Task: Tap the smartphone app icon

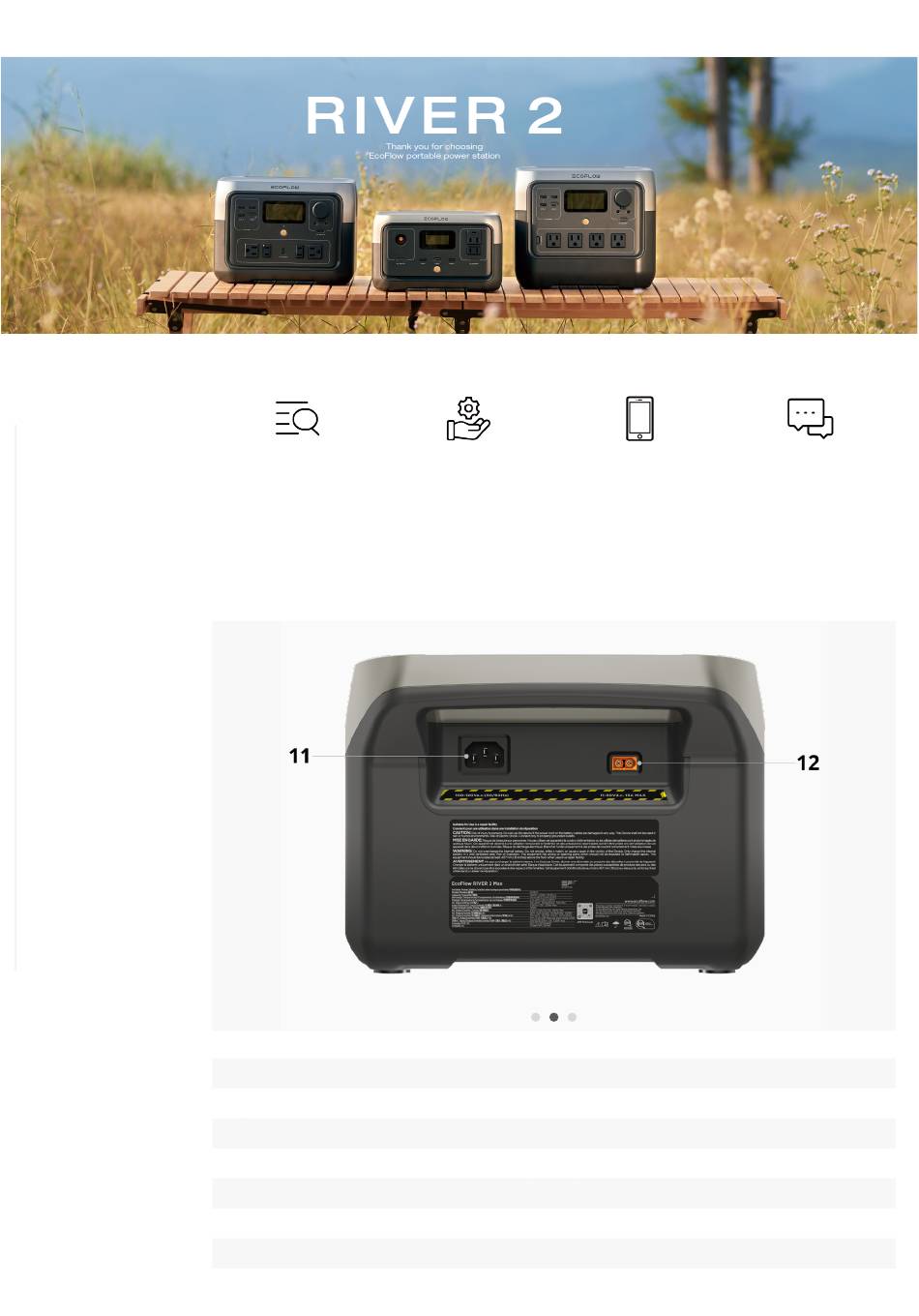Action: pos(639,418)
